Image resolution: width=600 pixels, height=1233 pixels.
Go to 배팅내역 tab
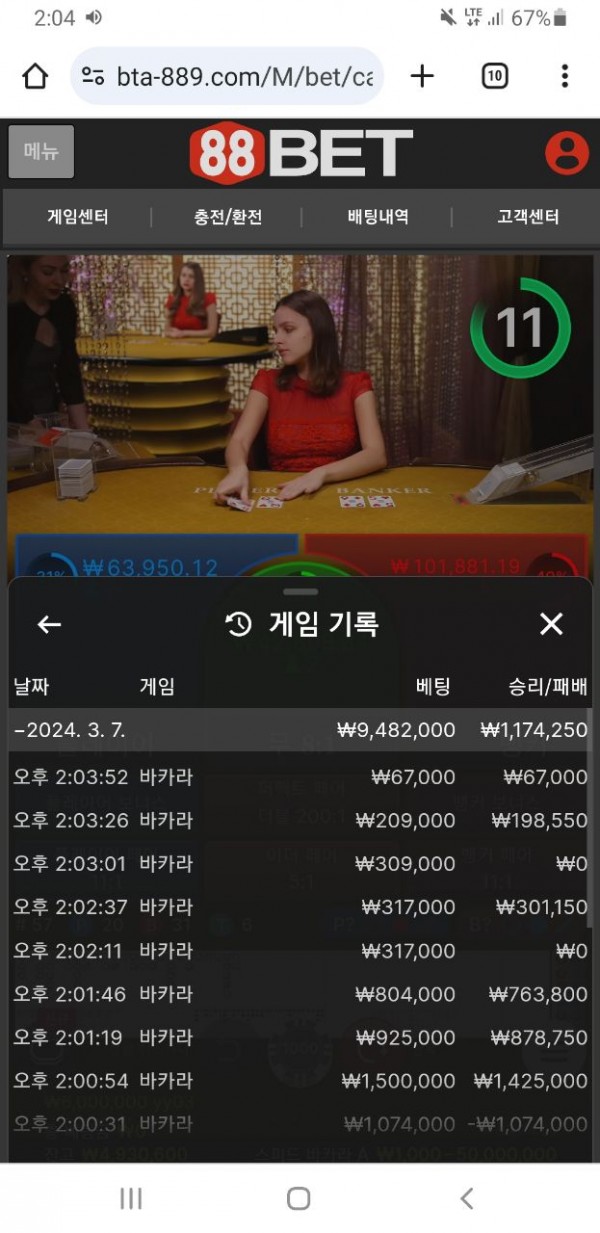coord(378,217)
